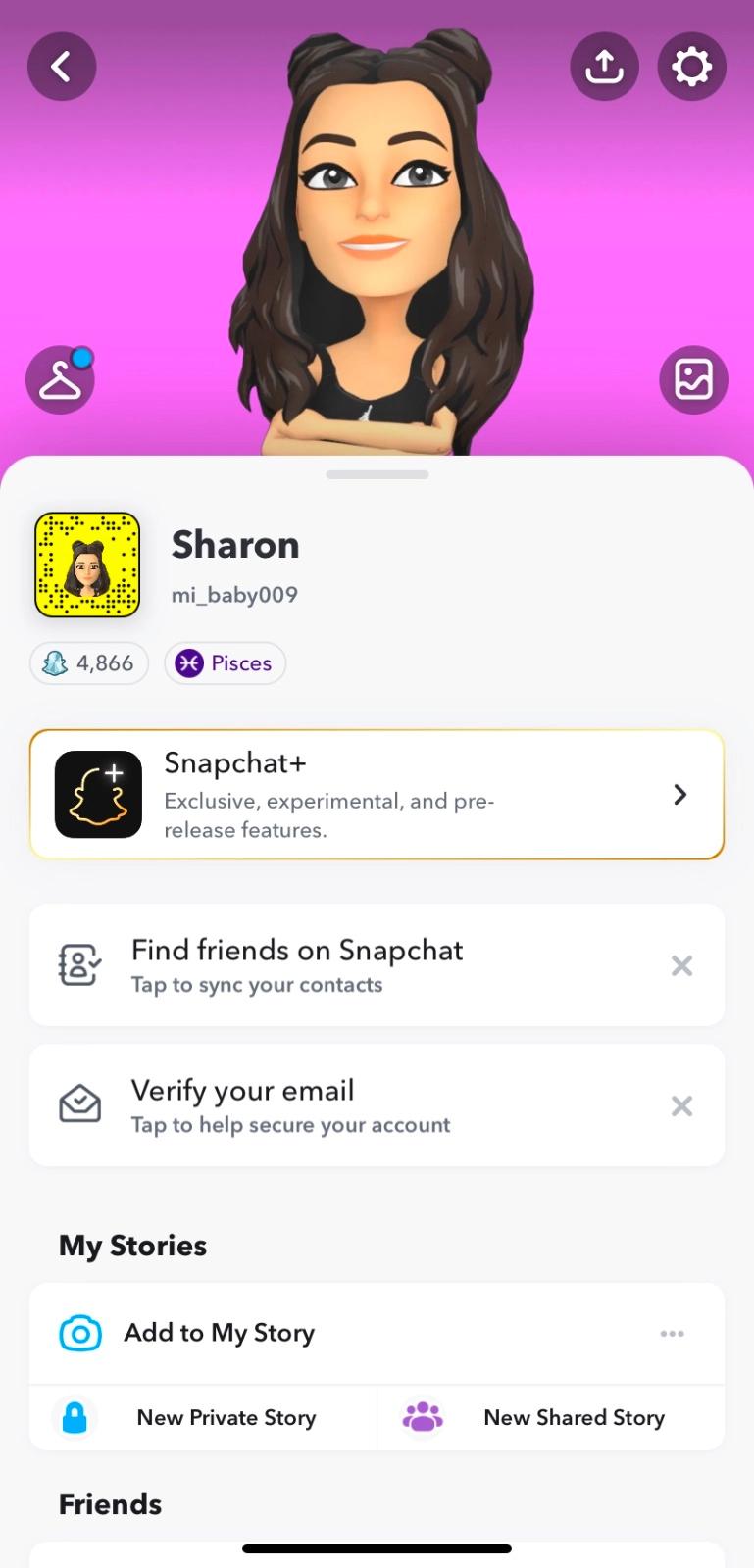Screen dimensions: 754x1568
Task: Change the profile background image
Action: [693, 379]
